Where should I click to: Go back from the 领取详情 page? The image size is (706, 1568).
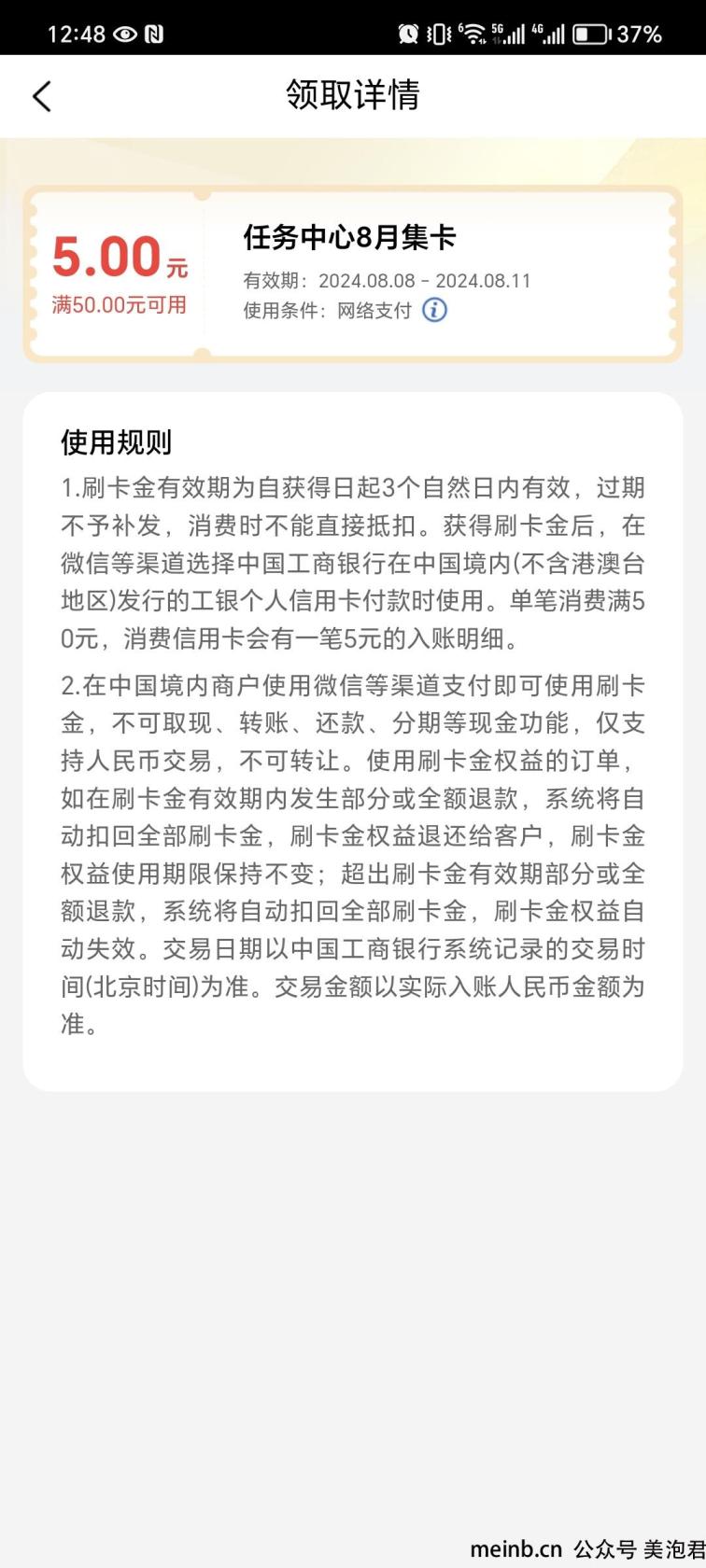click(x=42, y=96)
